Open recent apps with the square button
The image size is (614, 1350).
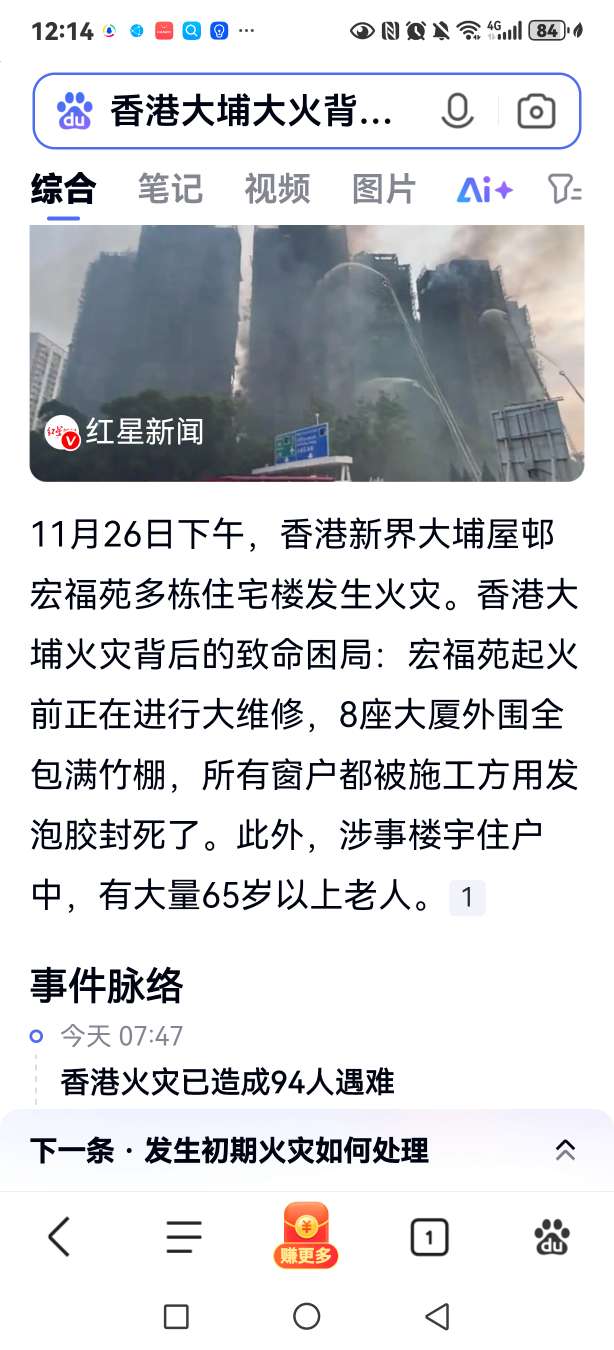click(176, 1316)
